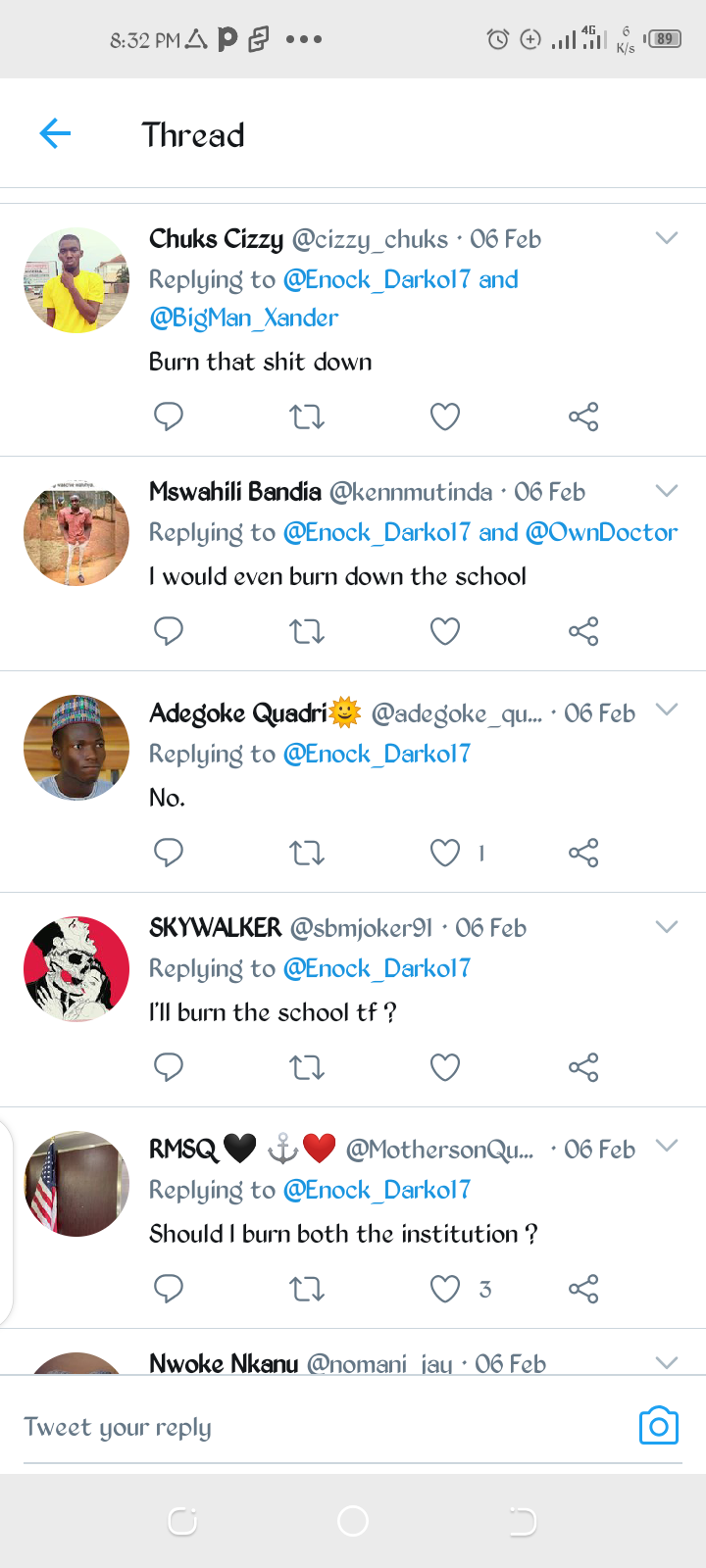This screenshot has height=1568, width=706.
Task: Like RMSQ's tweet about both institutions
Action: (x=445, y=1289)
